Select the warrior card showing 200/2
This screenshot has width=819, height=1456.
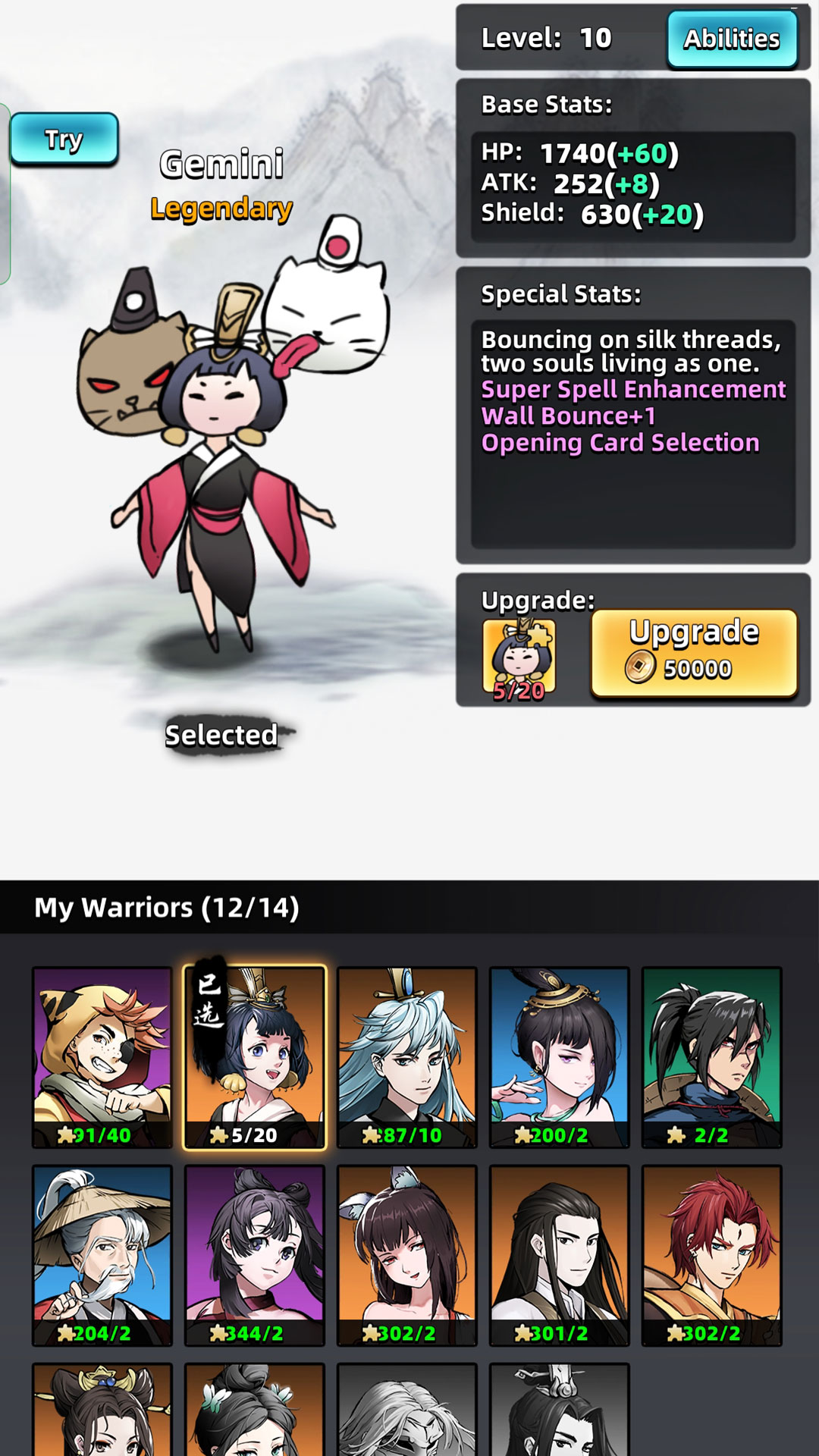point(560,1057)
